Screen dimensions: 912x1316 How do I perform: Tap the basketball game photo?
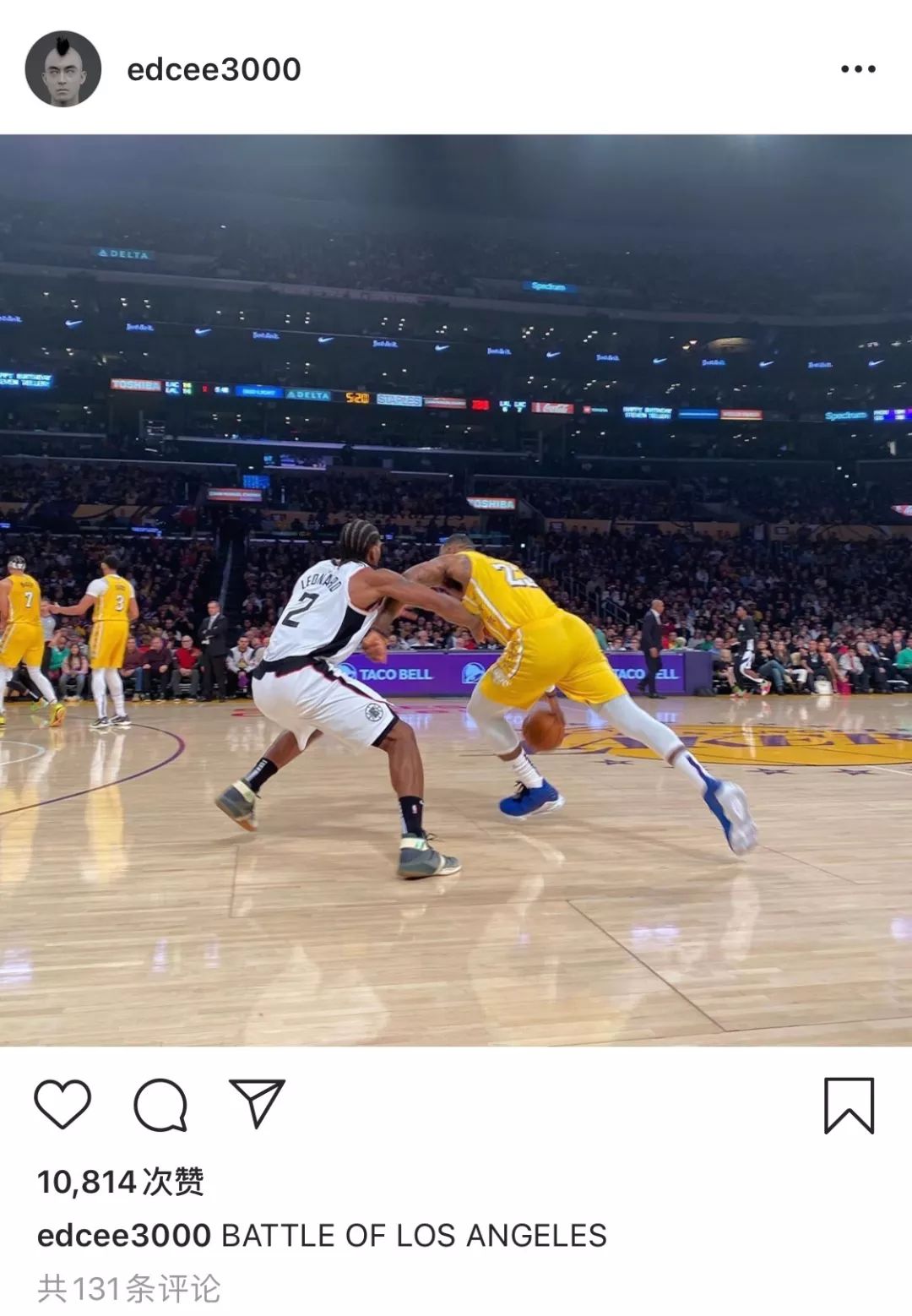[x=456, y=590]
